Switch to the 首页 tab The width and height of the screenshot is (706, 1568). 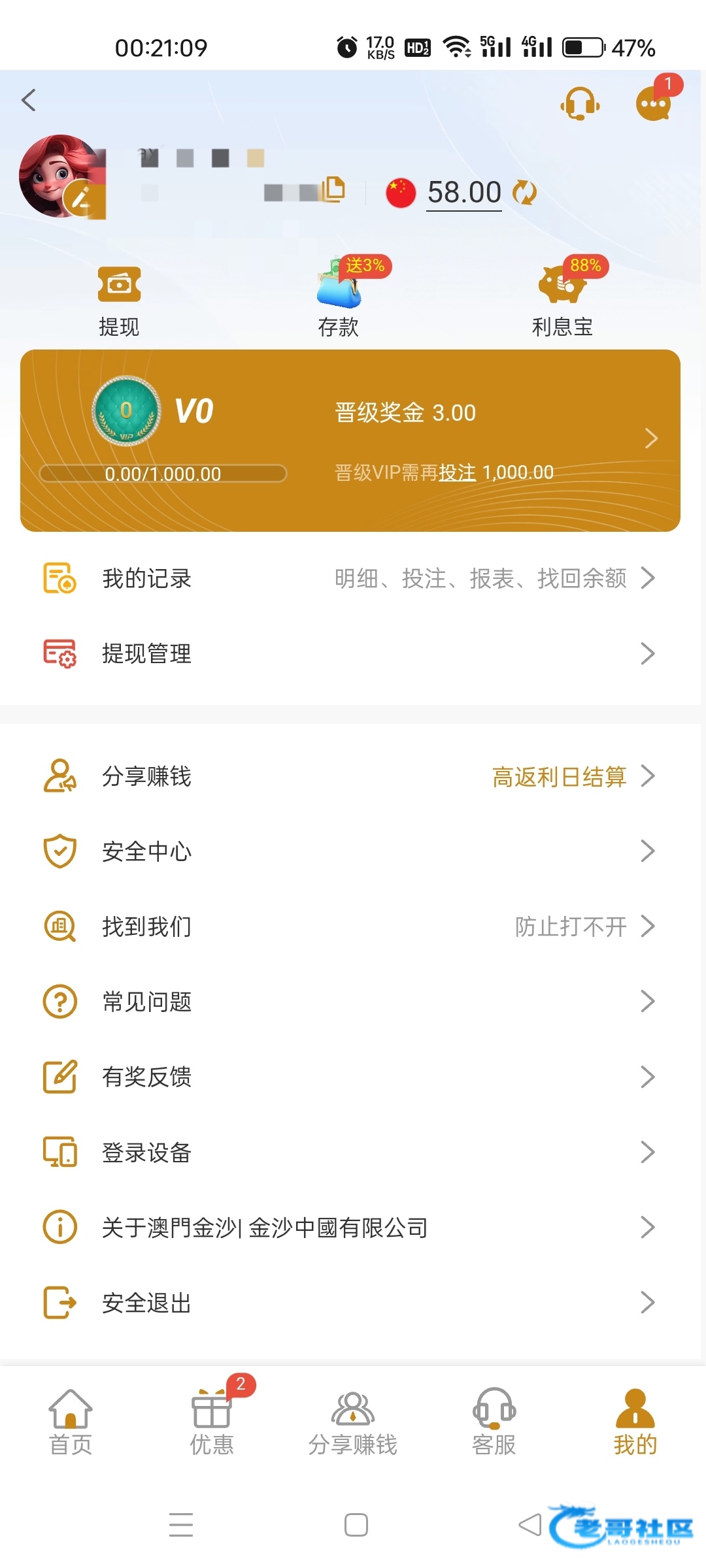(x=71, y=1422)
